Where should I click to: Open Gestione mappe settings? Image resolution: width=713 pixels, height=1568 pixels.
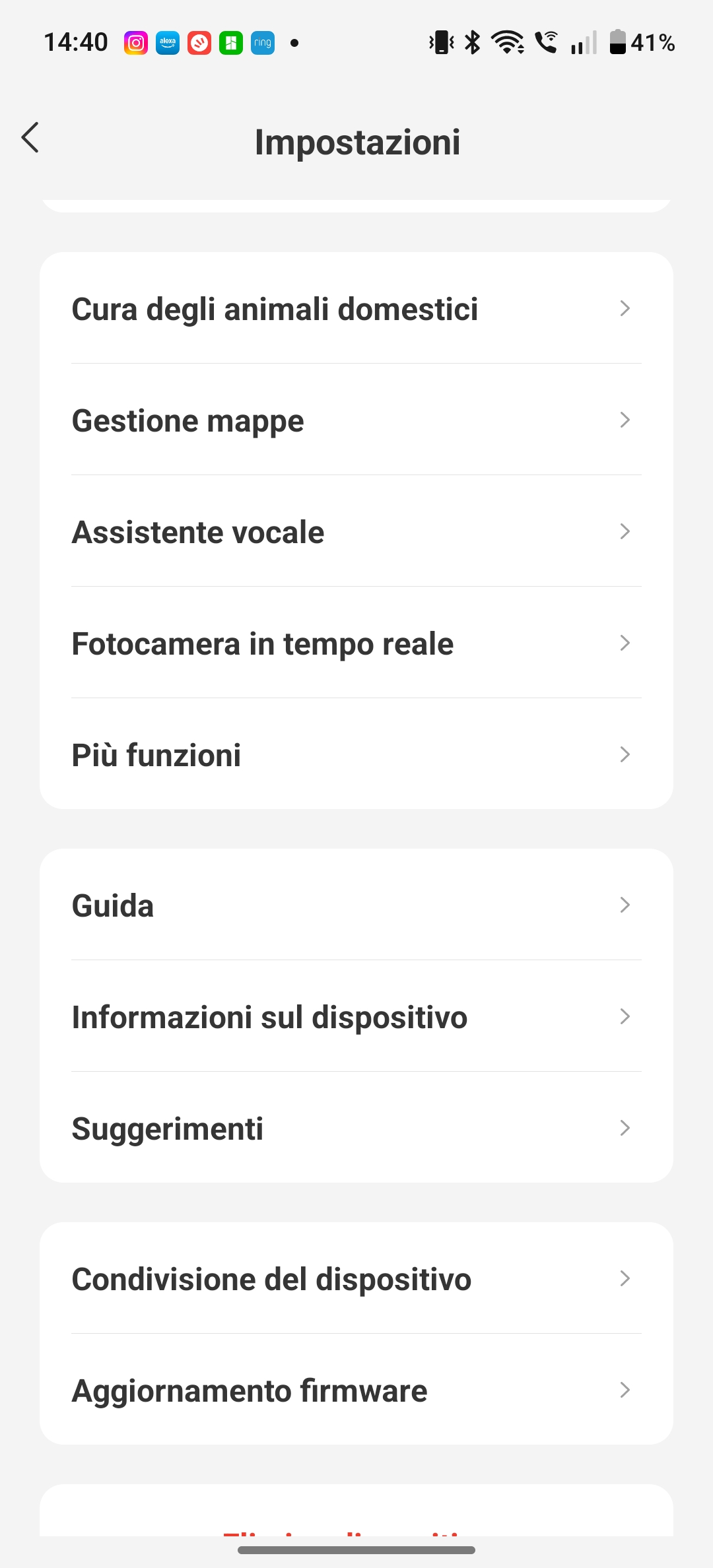click(x=356, y=420)
